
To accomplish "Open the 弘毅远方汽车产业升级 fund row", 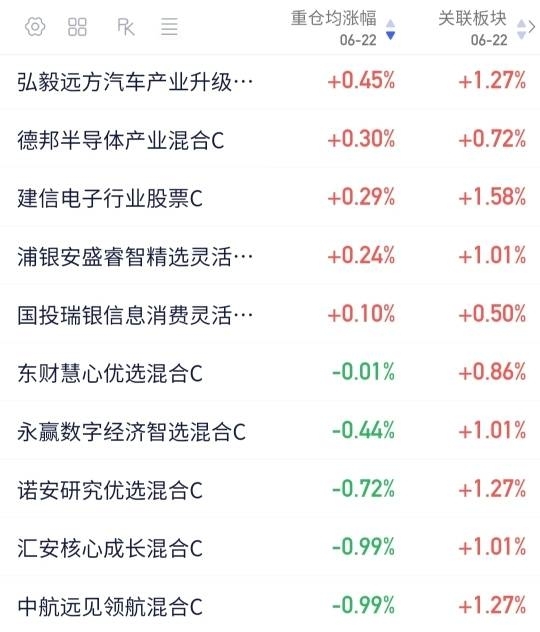I will 270,82.
